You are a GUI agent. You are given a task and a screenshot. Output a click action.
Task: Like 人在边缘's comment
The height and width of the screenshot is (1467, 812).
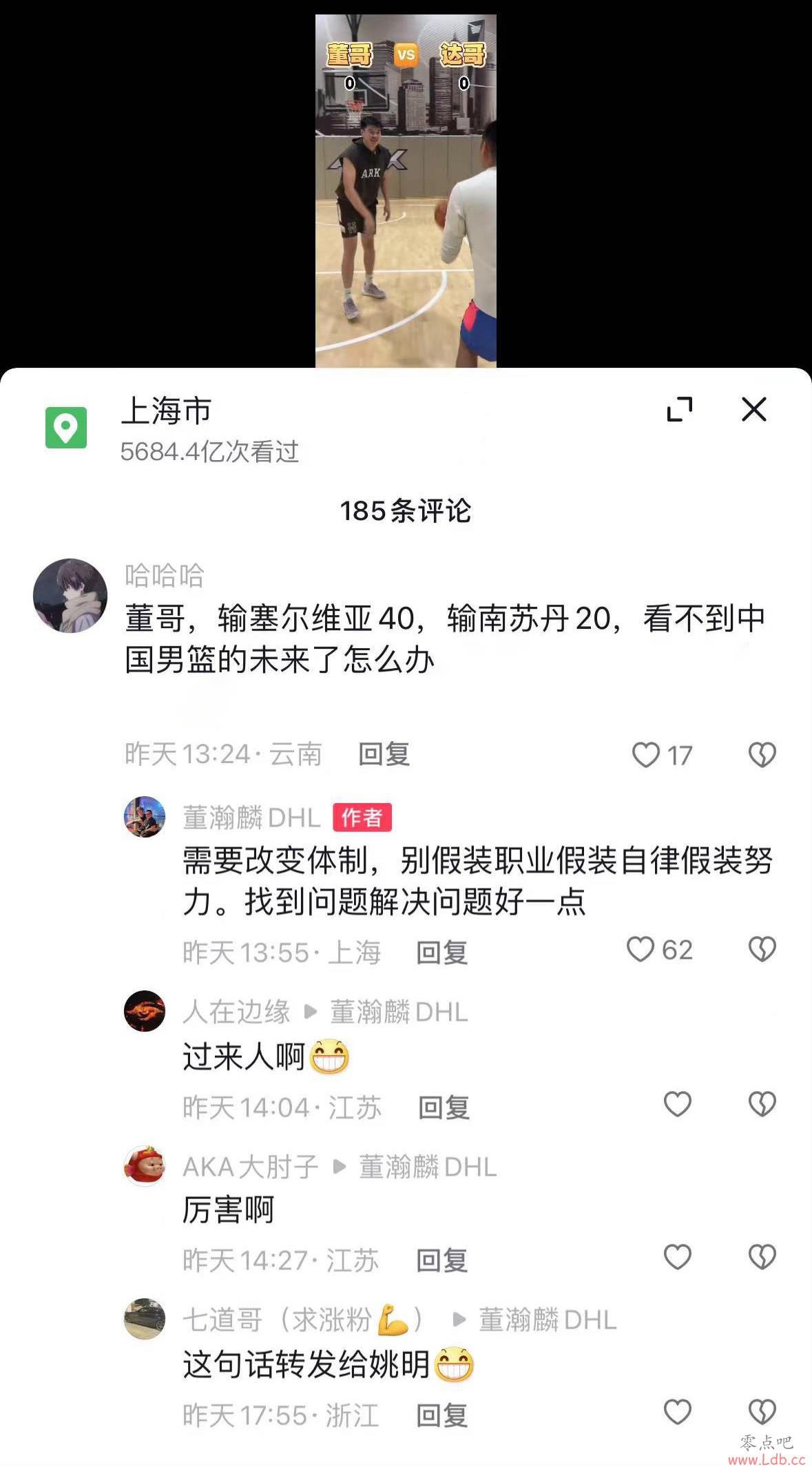pos(677,1104)
